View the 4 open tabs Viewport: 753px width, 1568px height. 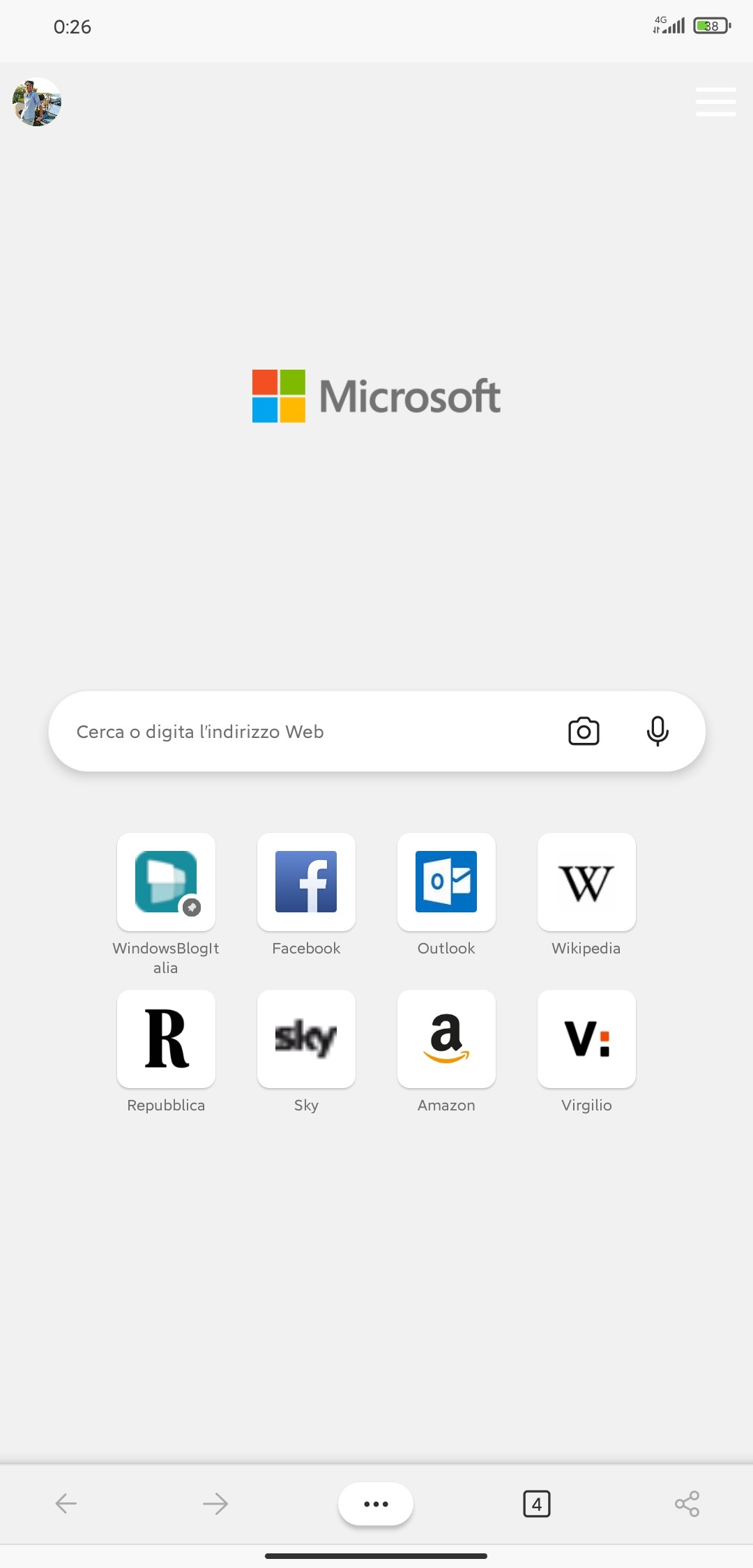click(536, 1504)
